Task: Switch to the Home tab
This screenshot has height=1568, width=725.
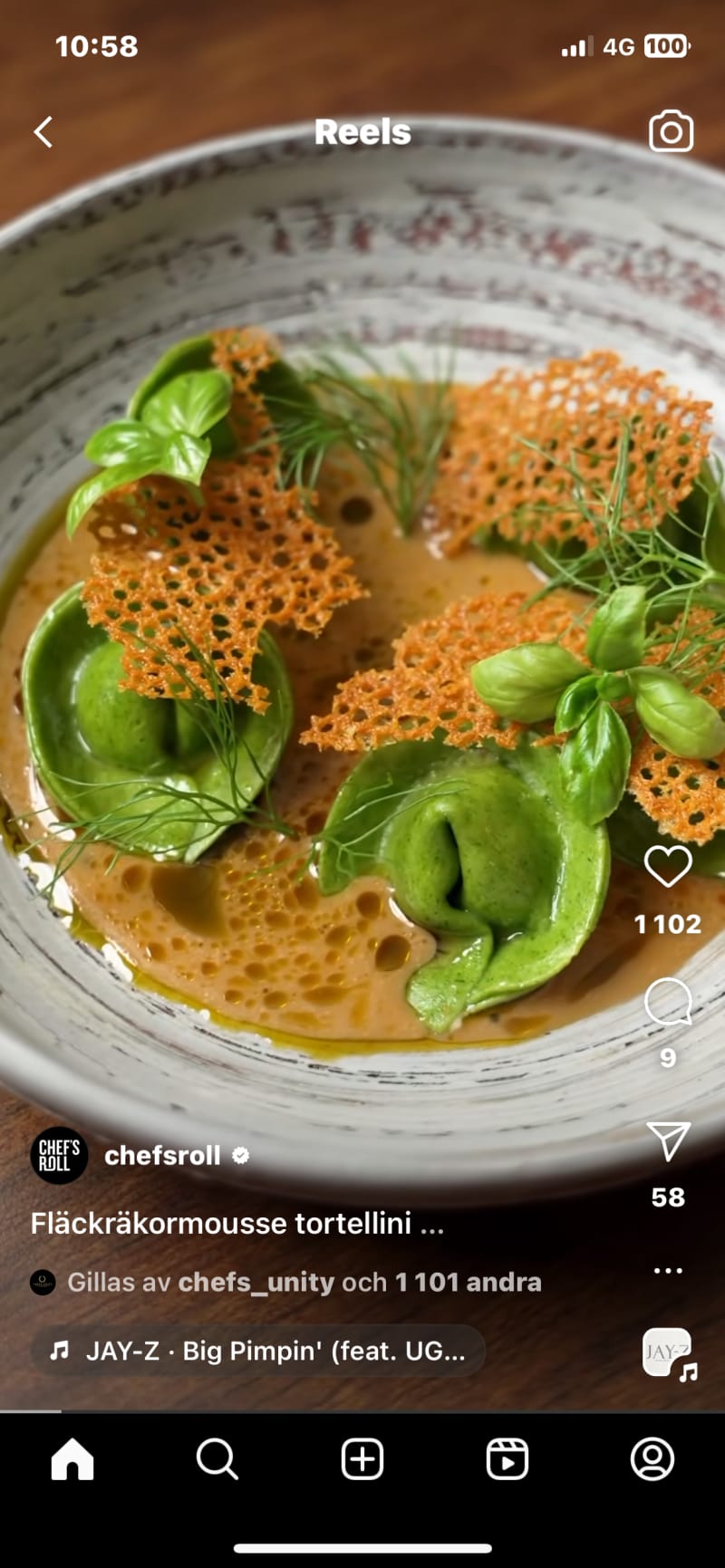Action: pyautogui.click(x=72, y=1460)
